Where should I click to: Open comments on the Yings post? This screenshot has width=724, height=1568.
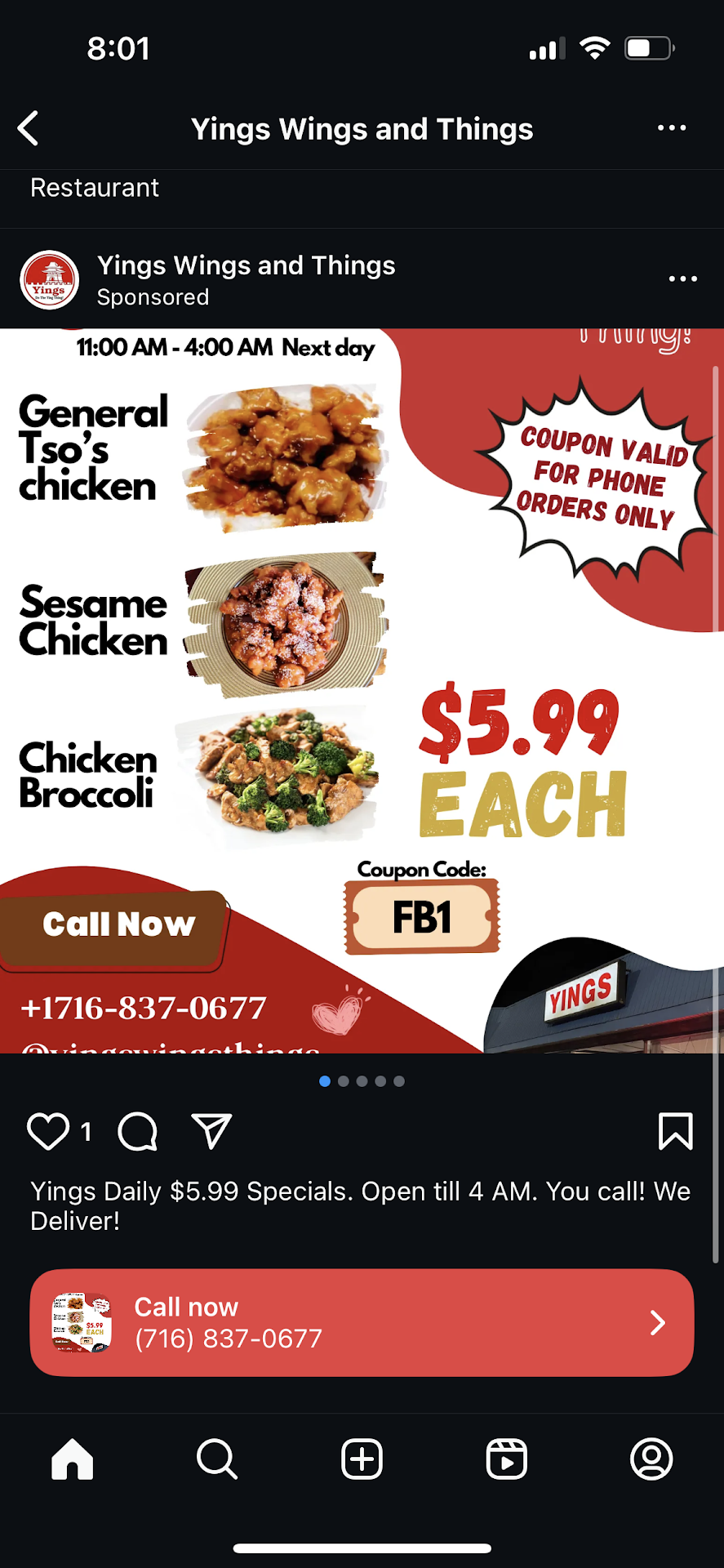[x=137, y=1131]
